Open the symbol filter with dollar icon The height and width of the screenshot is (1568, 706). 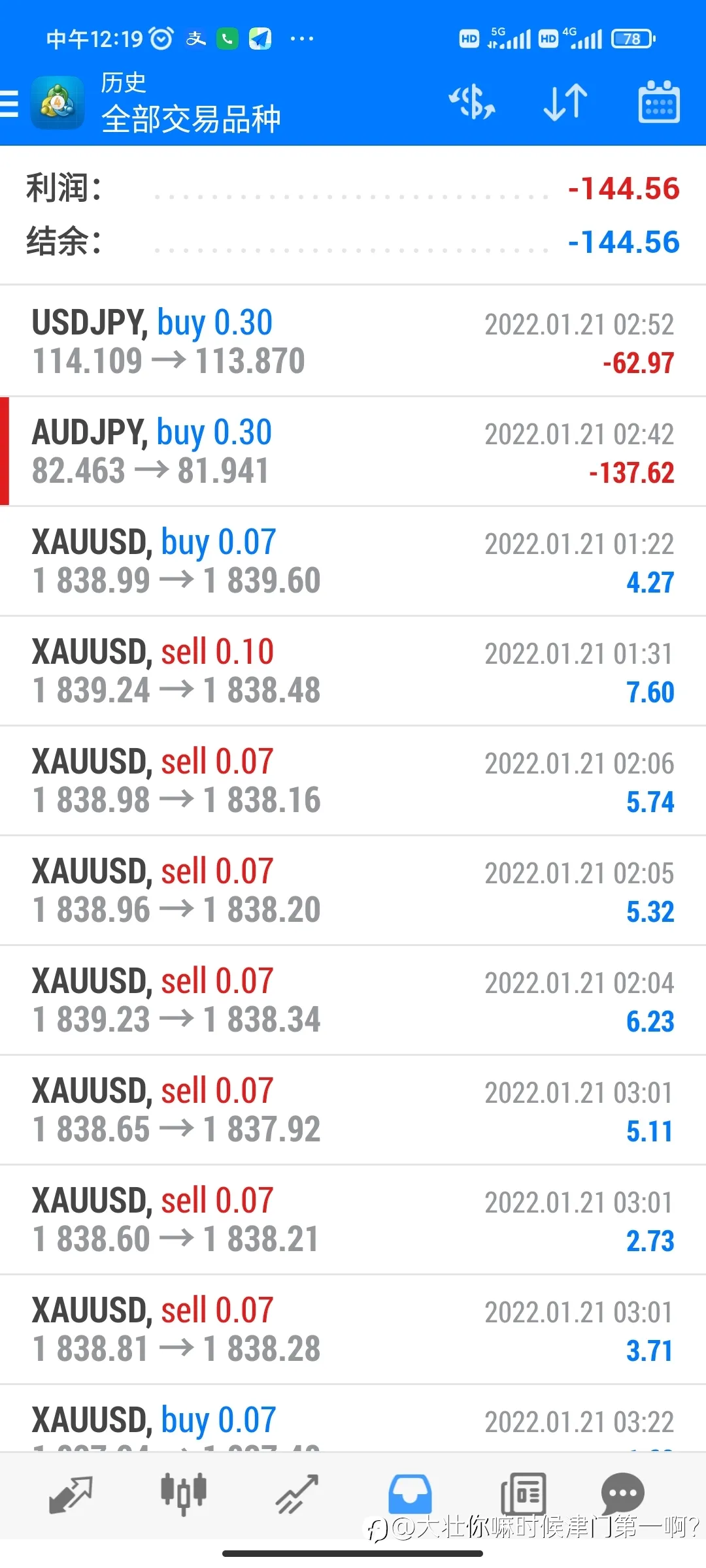pyautogui.click(x=472, y=103)
